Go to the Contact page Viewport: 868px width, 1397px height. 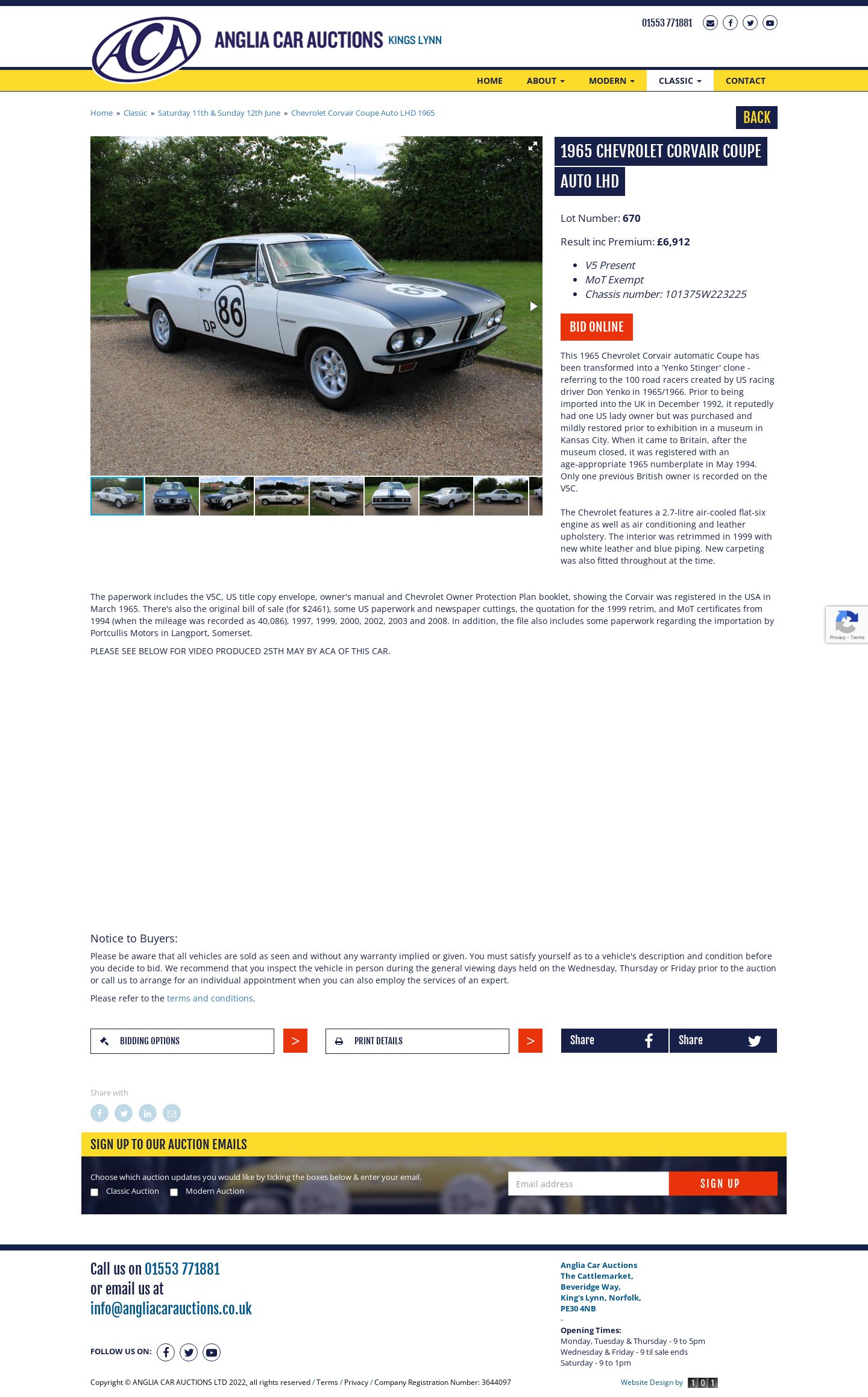pyautogui.click(x=745, y=81)
